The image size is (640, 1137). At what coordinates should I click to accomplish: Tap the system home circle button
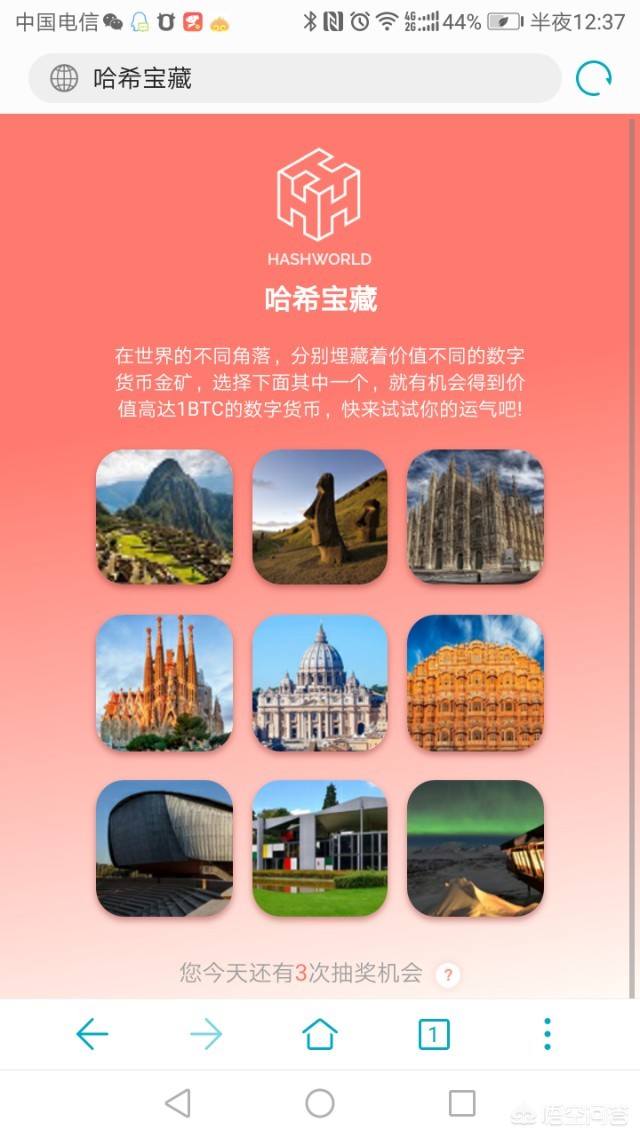click(x=320, y=1103)
